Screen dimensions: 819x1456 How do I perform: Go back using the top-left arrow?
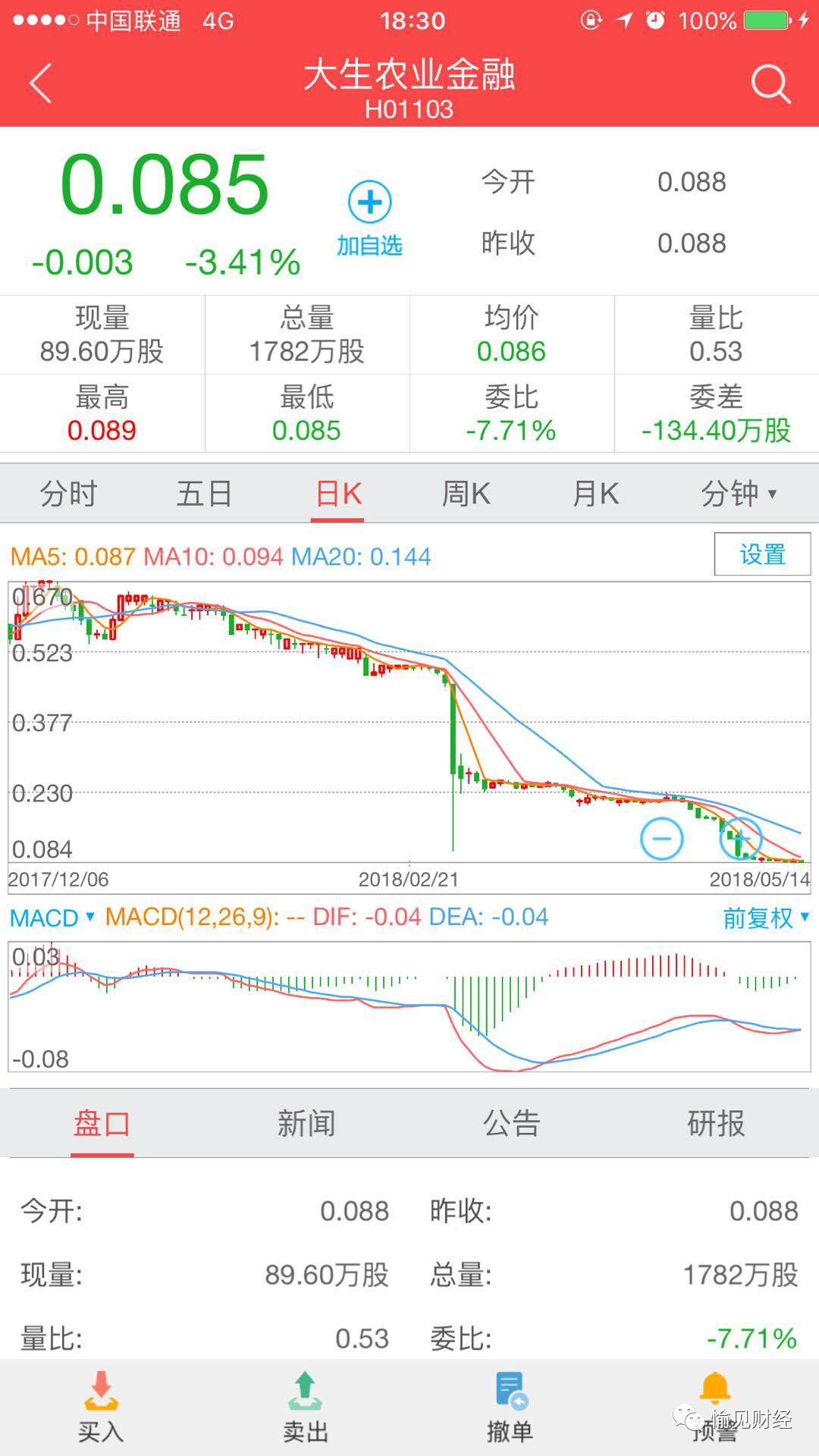[41, 83]
